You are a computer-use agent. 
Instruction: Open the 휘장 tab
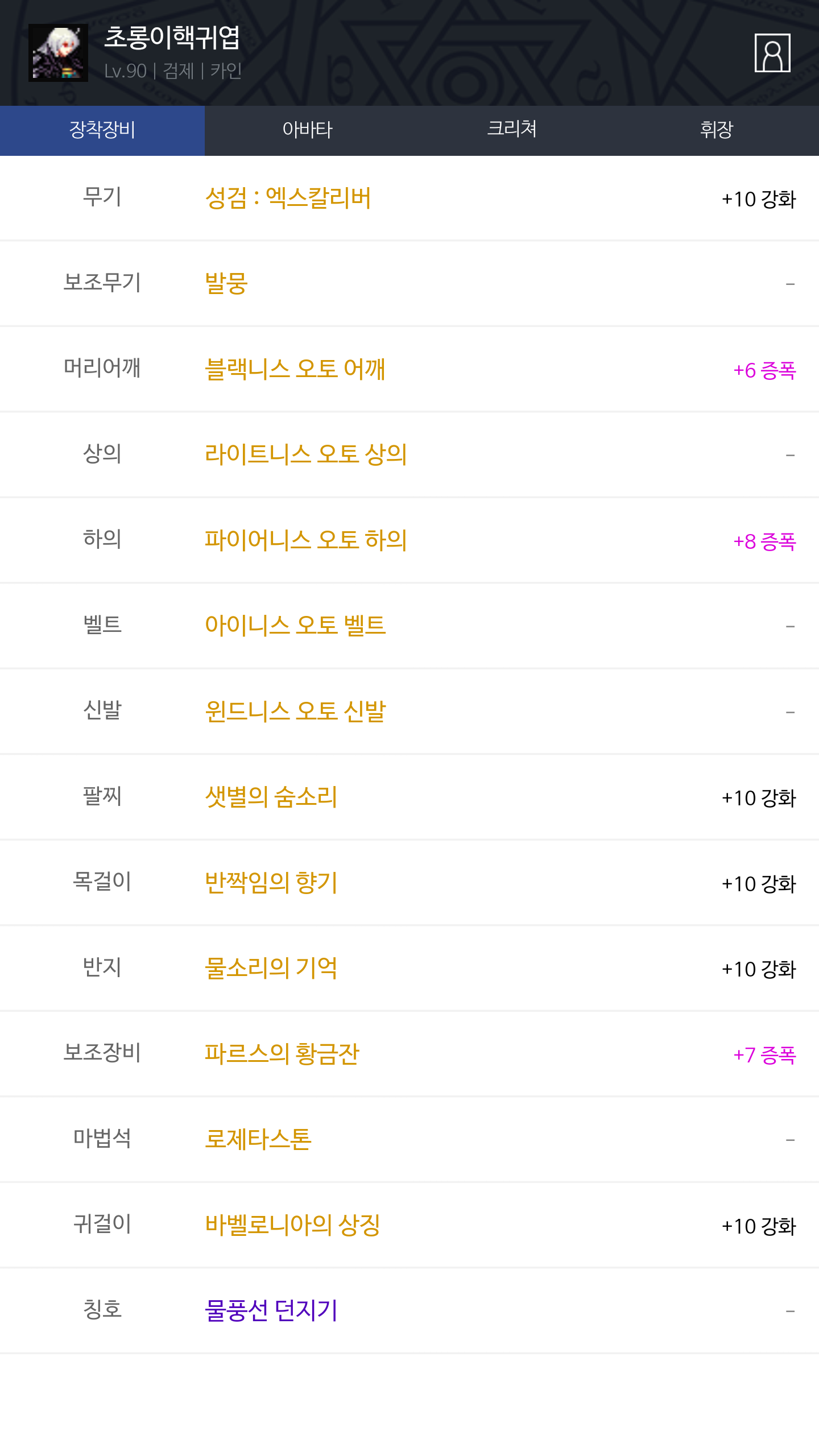pyautogui.click(x=717, y=130)
